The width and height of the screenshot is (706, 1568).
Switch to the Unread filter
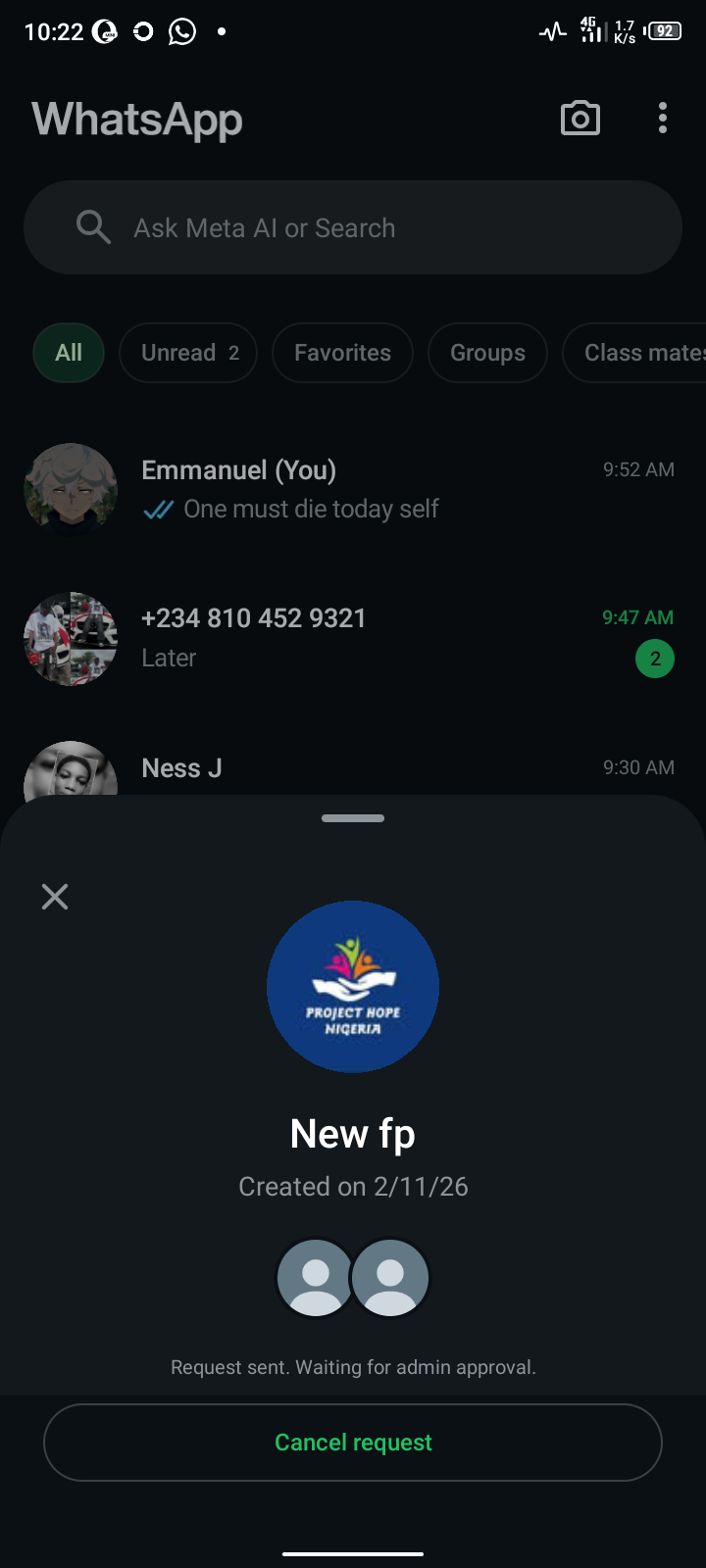[188, 353]
